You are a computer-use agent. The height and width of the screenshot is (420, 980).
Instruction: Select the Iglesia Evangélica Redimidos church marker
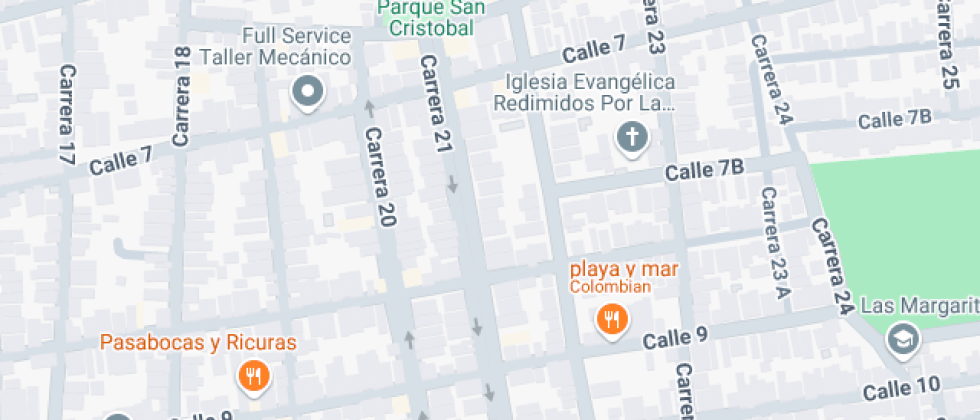631,137
